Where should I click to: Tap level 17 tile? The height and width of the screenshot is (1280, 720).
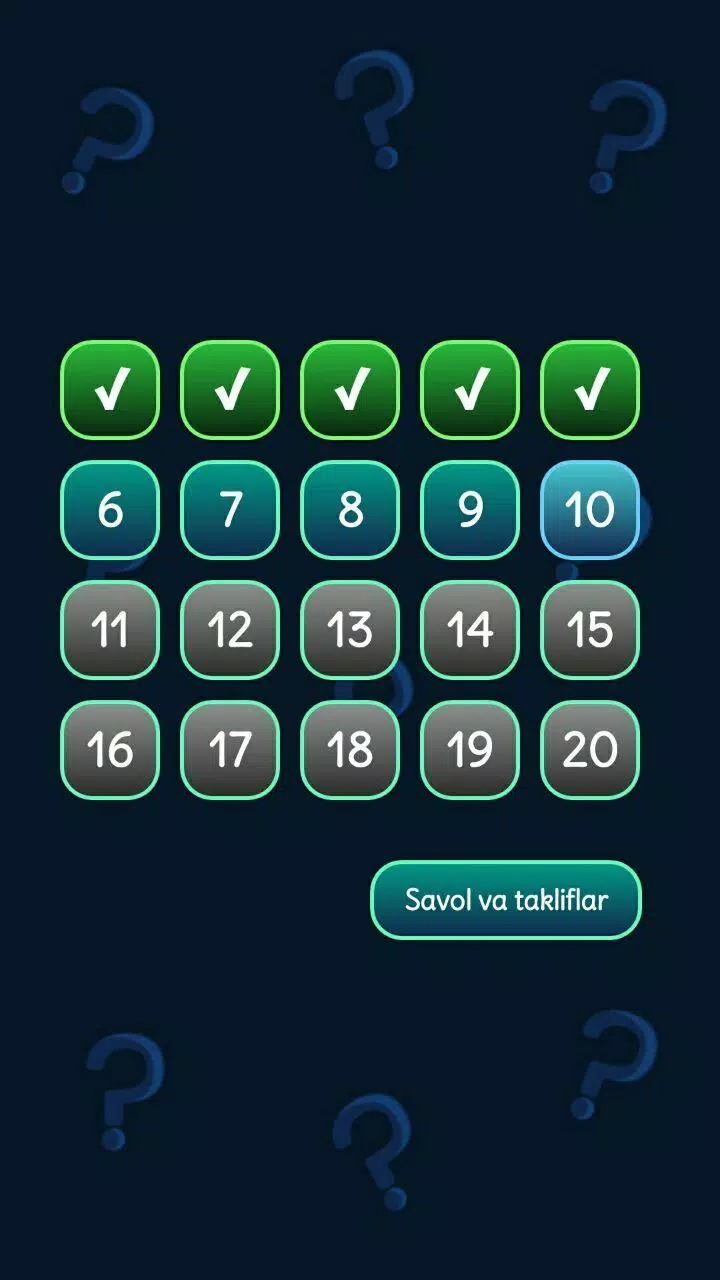(230, 750)
